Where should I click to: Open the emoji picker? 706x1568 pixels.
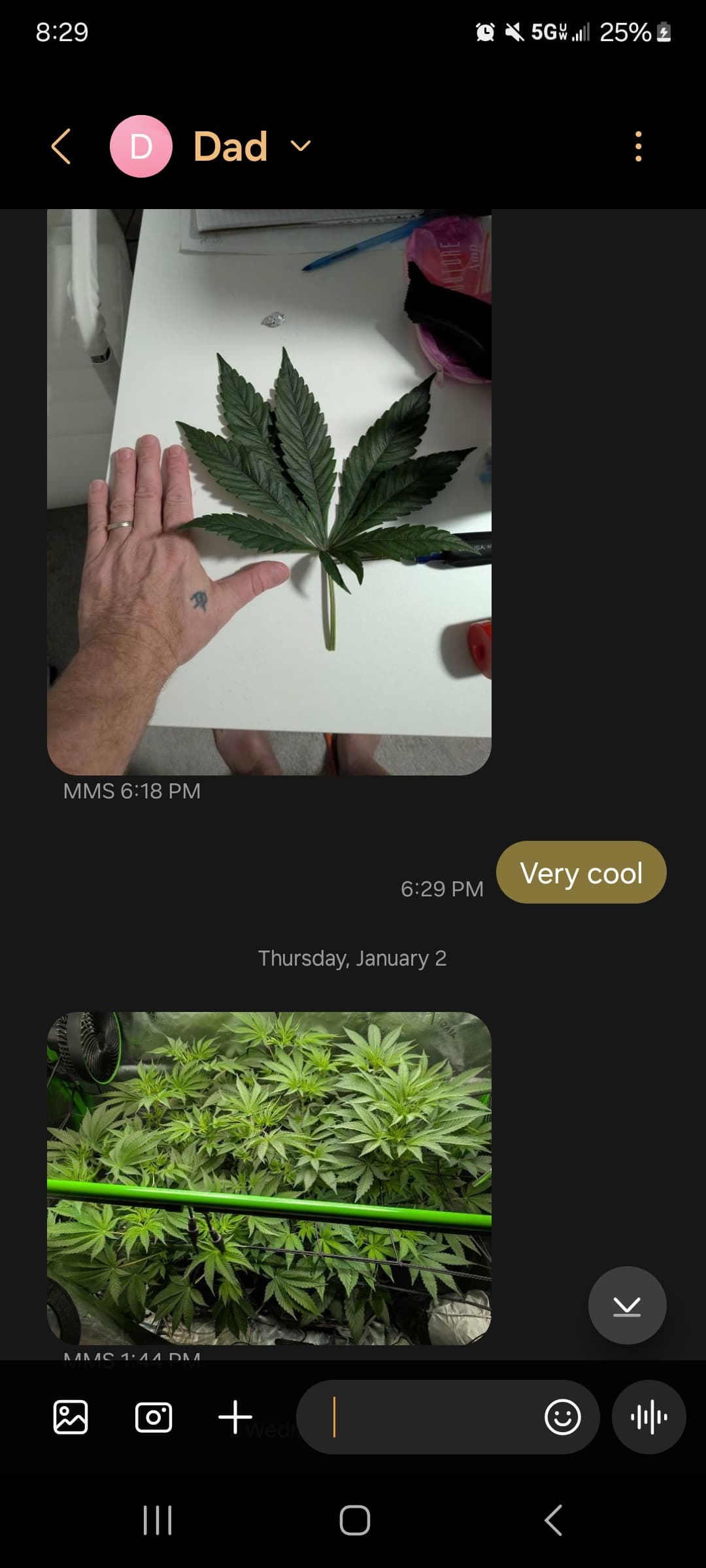point(563,1417)
